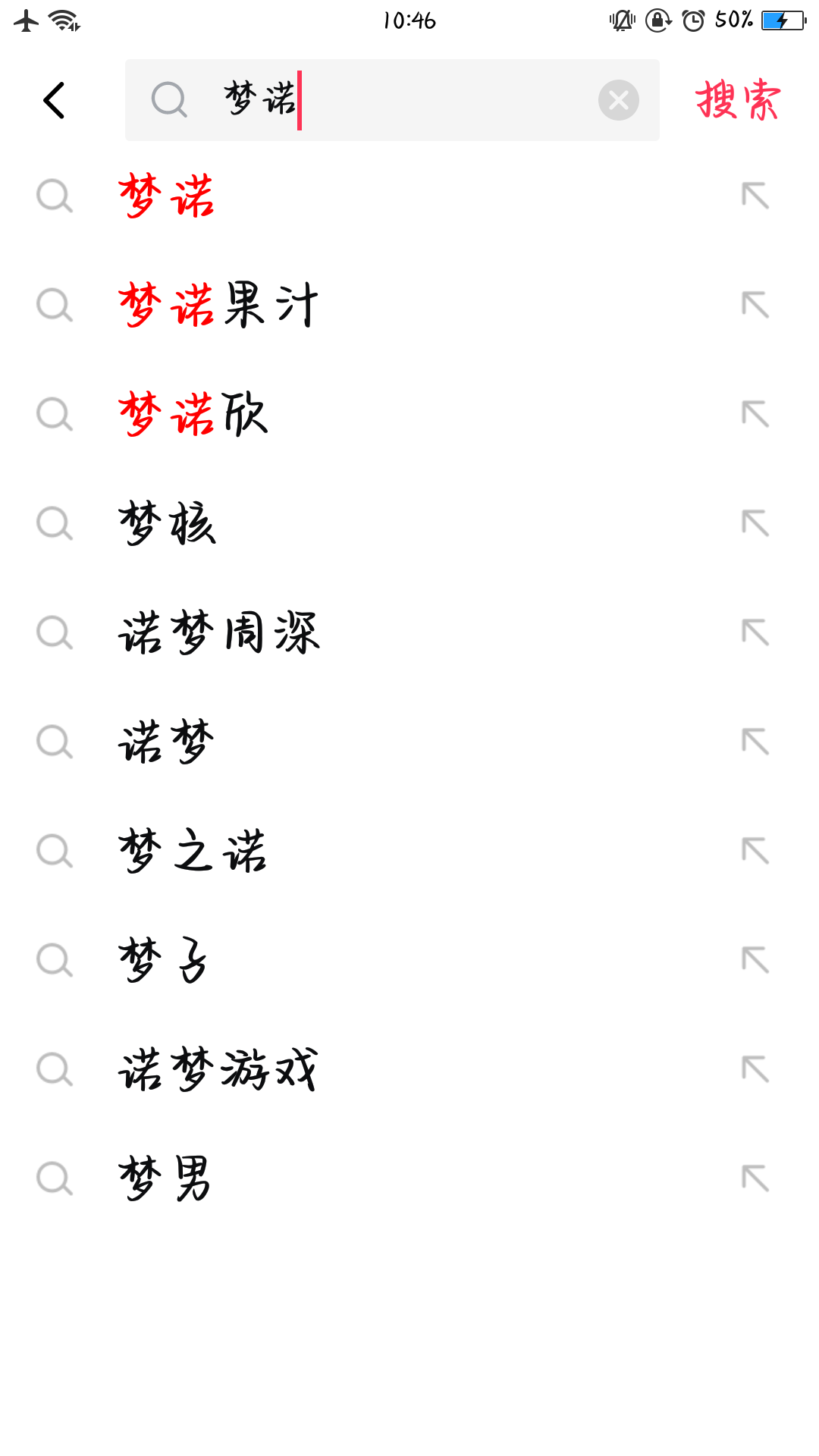
Task: Fill 梦诺欣 into search box via arrow
Action: 755,415
